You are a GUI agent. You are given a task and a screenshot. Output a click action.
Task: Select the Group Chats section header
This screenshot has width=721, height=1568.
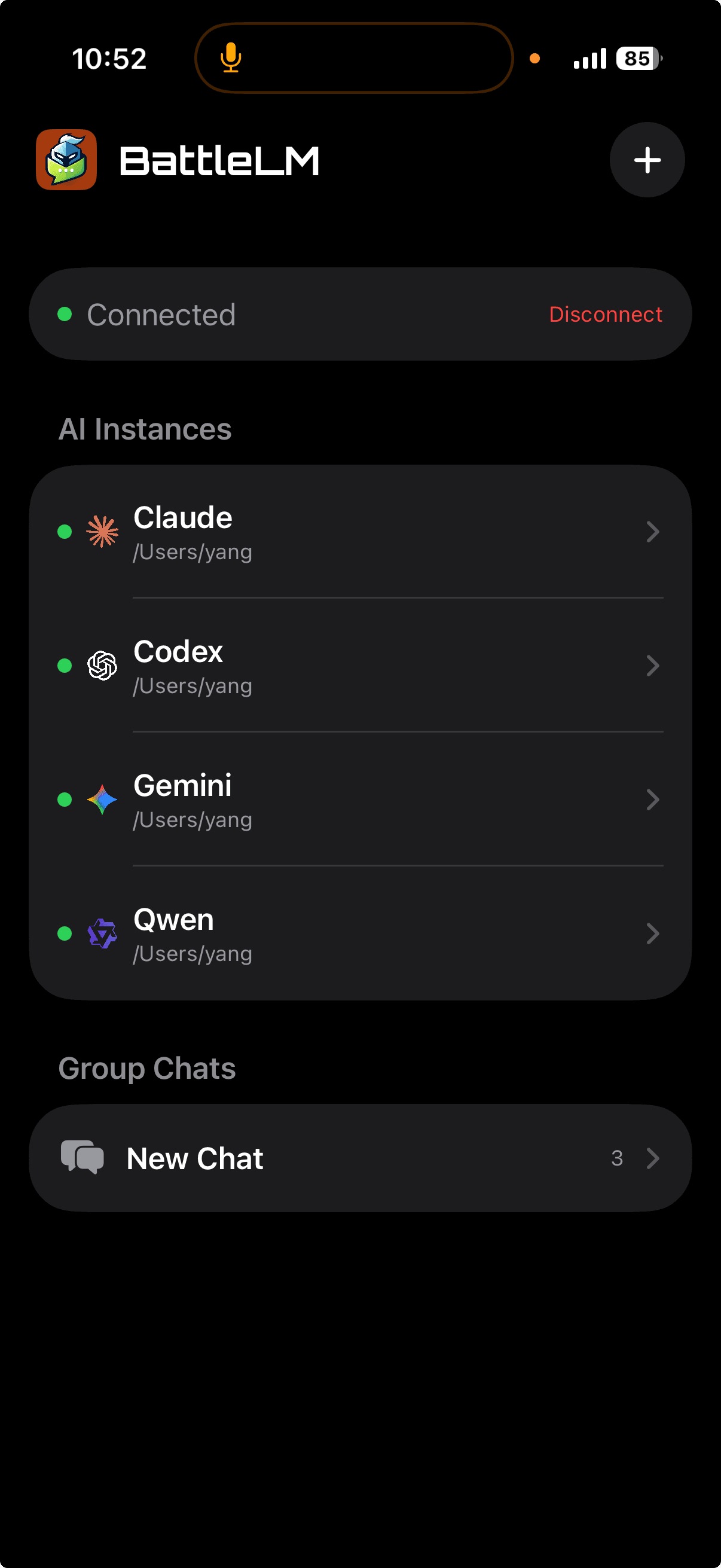coord(146,1067)
